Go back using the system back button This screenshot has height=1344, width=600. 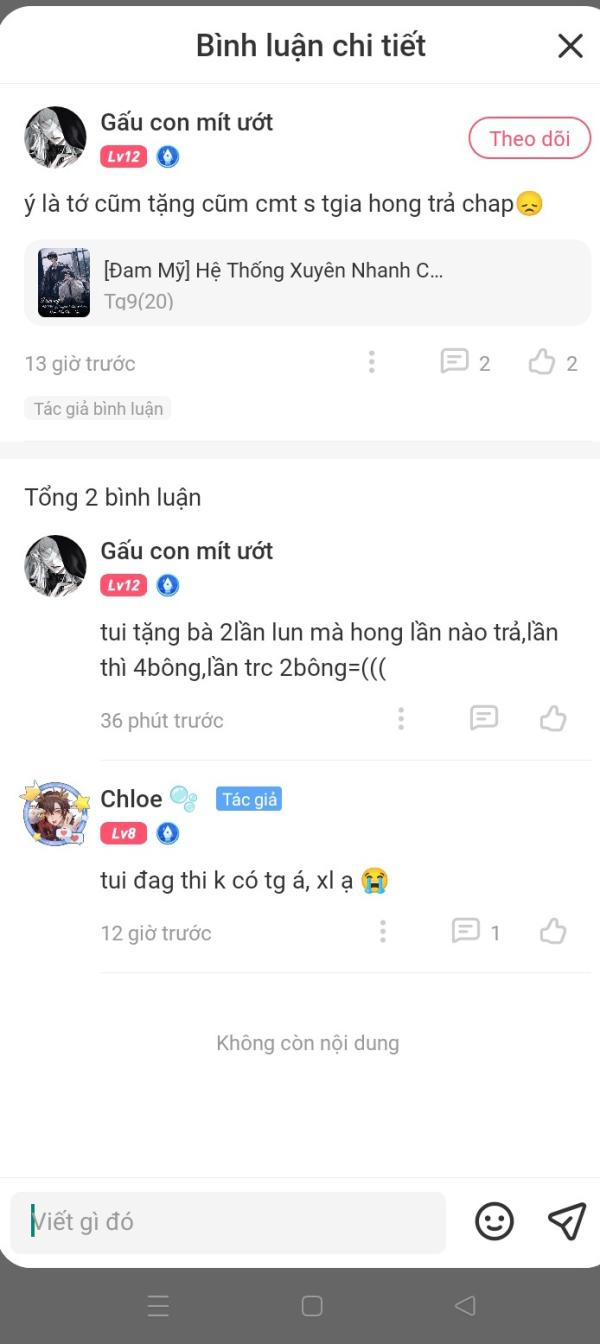click(464, 1306)
